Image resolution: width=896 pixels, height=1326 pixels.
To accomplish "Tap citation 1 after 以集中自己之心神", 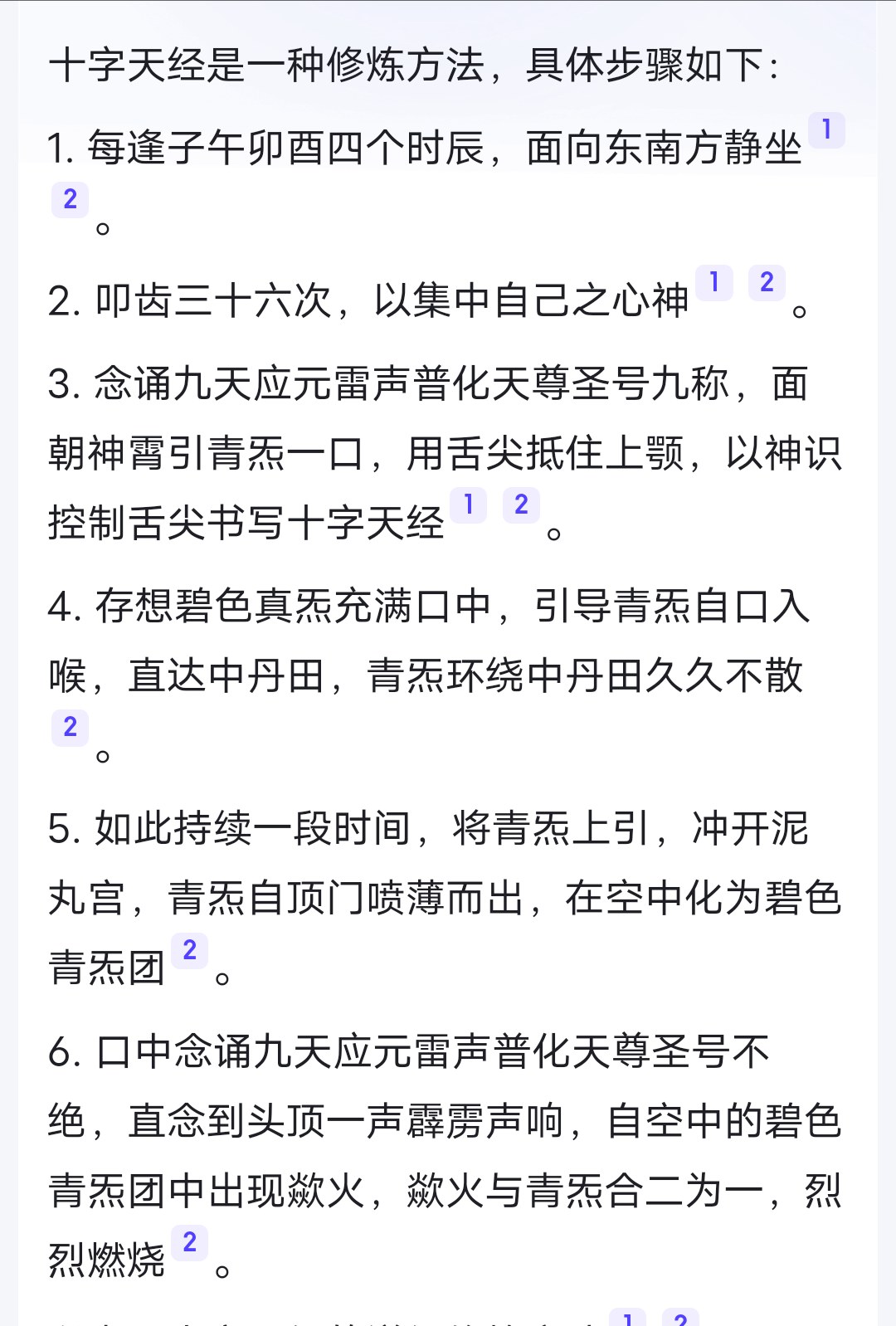I will [x=713, y=283].
